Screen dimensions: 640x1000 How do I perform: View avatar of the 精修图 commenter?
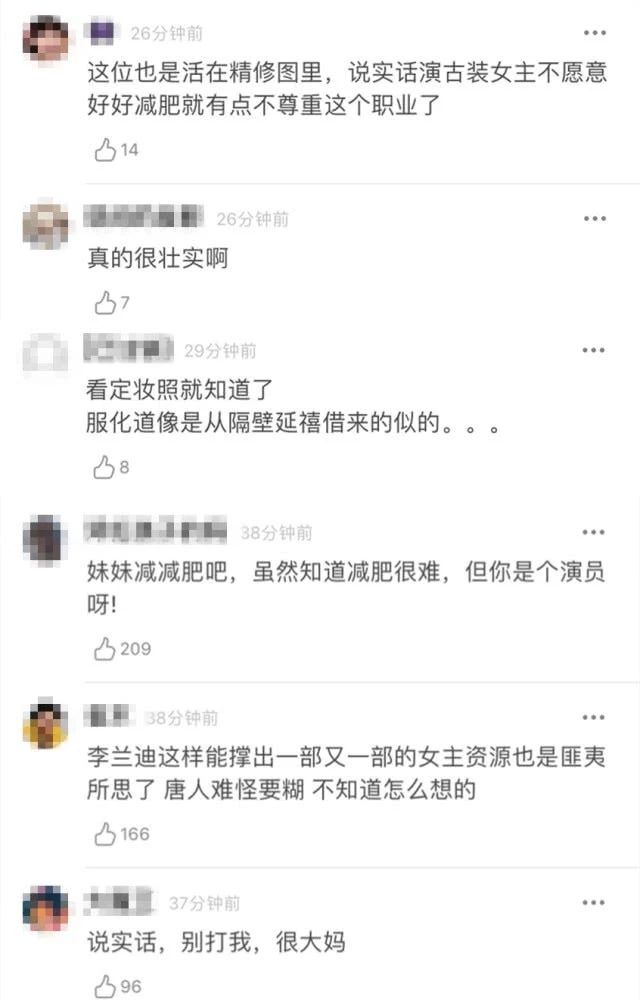tap(46, 38)
